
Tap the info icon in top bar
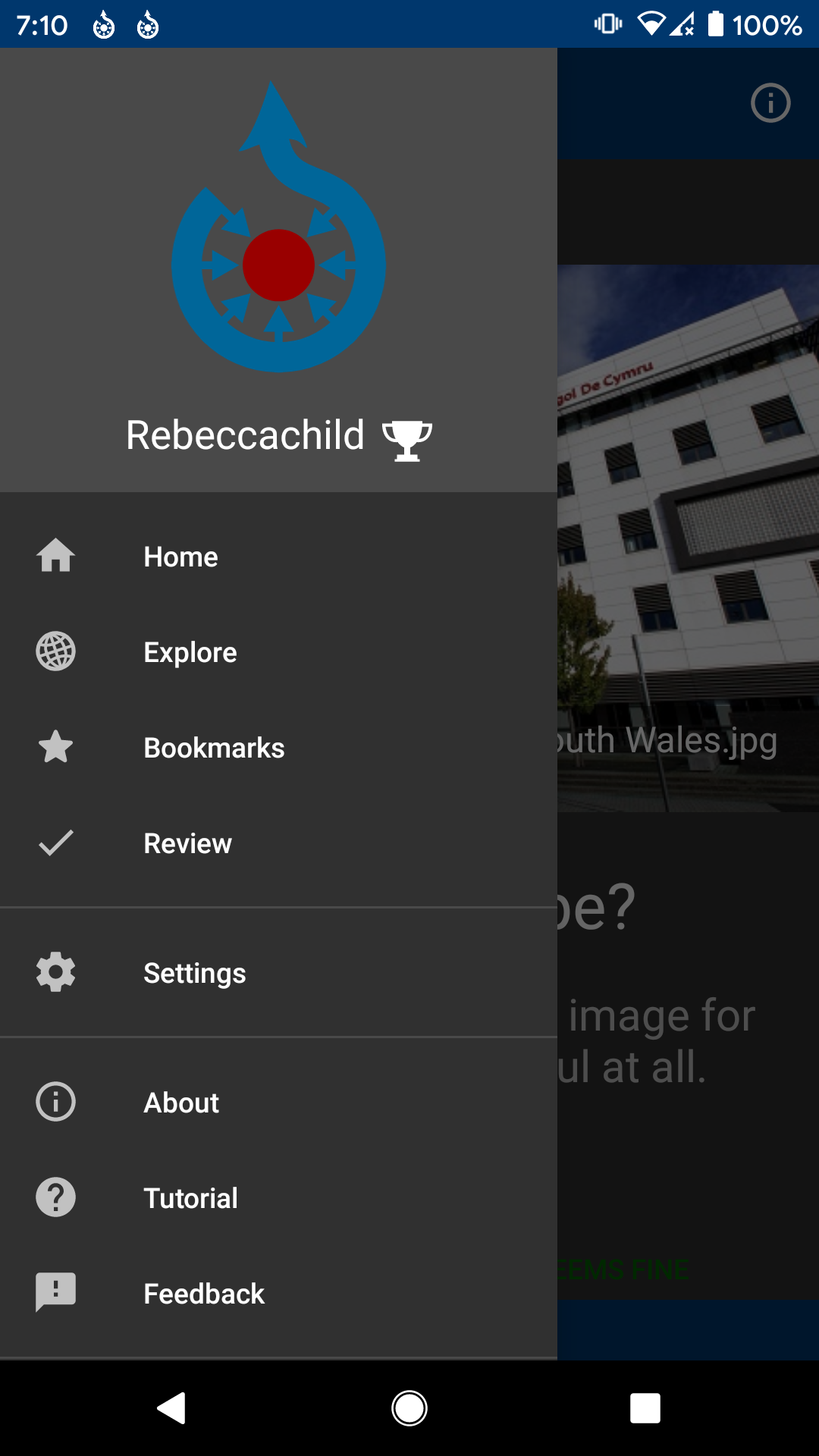click(x=770, y=103)
